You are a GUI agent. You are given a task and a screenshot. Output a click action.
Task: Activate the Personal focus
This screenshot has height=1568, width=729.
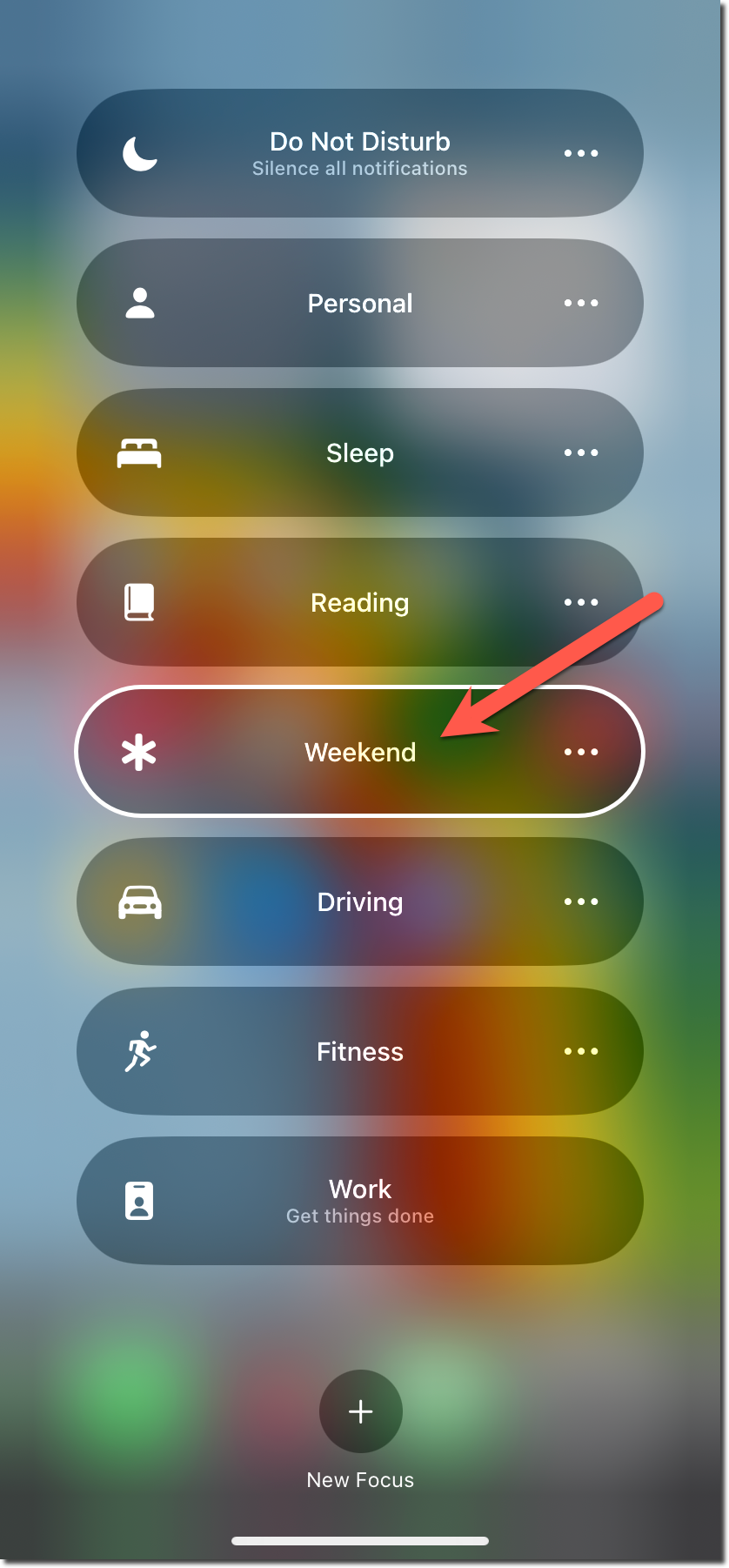coord(360,303)
